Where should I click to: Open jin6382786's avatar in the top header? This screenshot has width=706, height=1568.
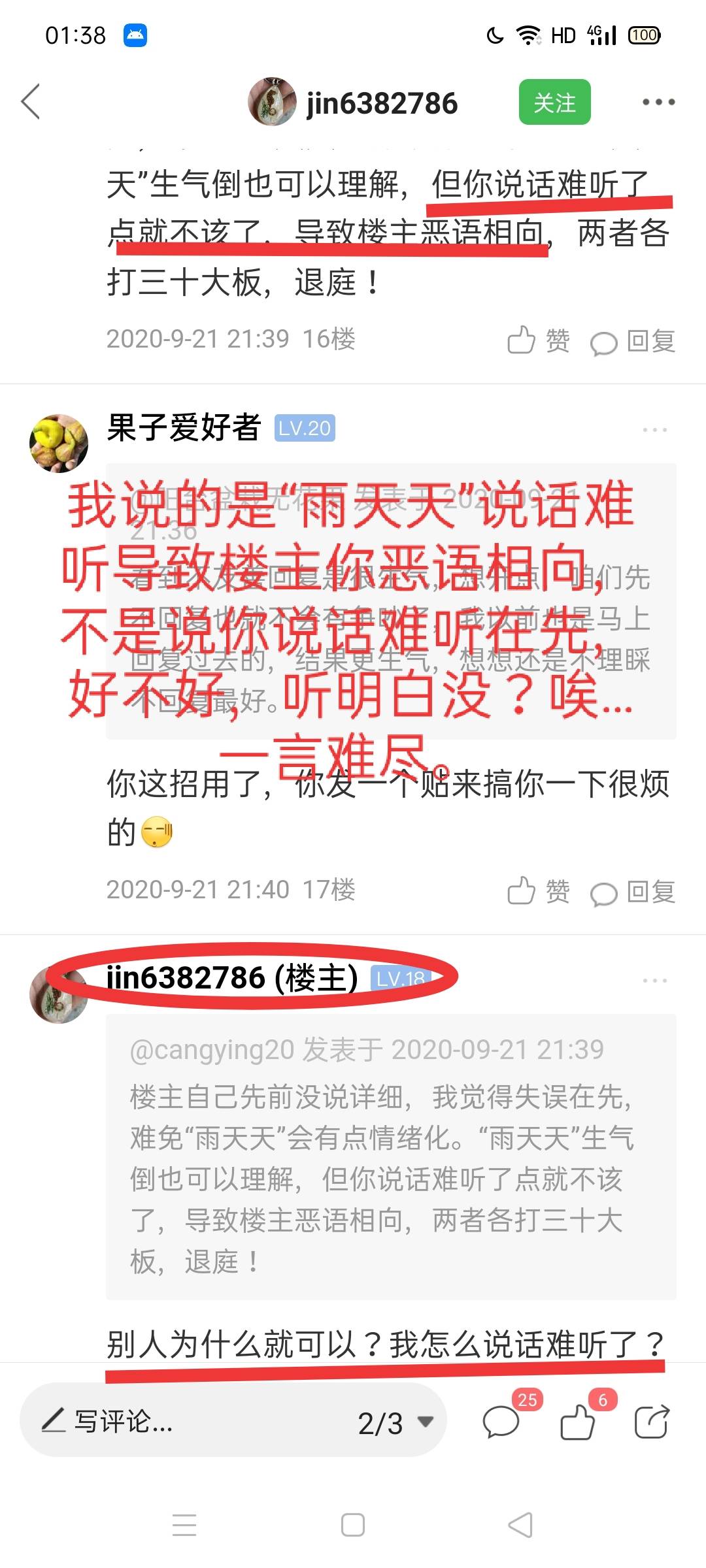[x=272, y=102]
